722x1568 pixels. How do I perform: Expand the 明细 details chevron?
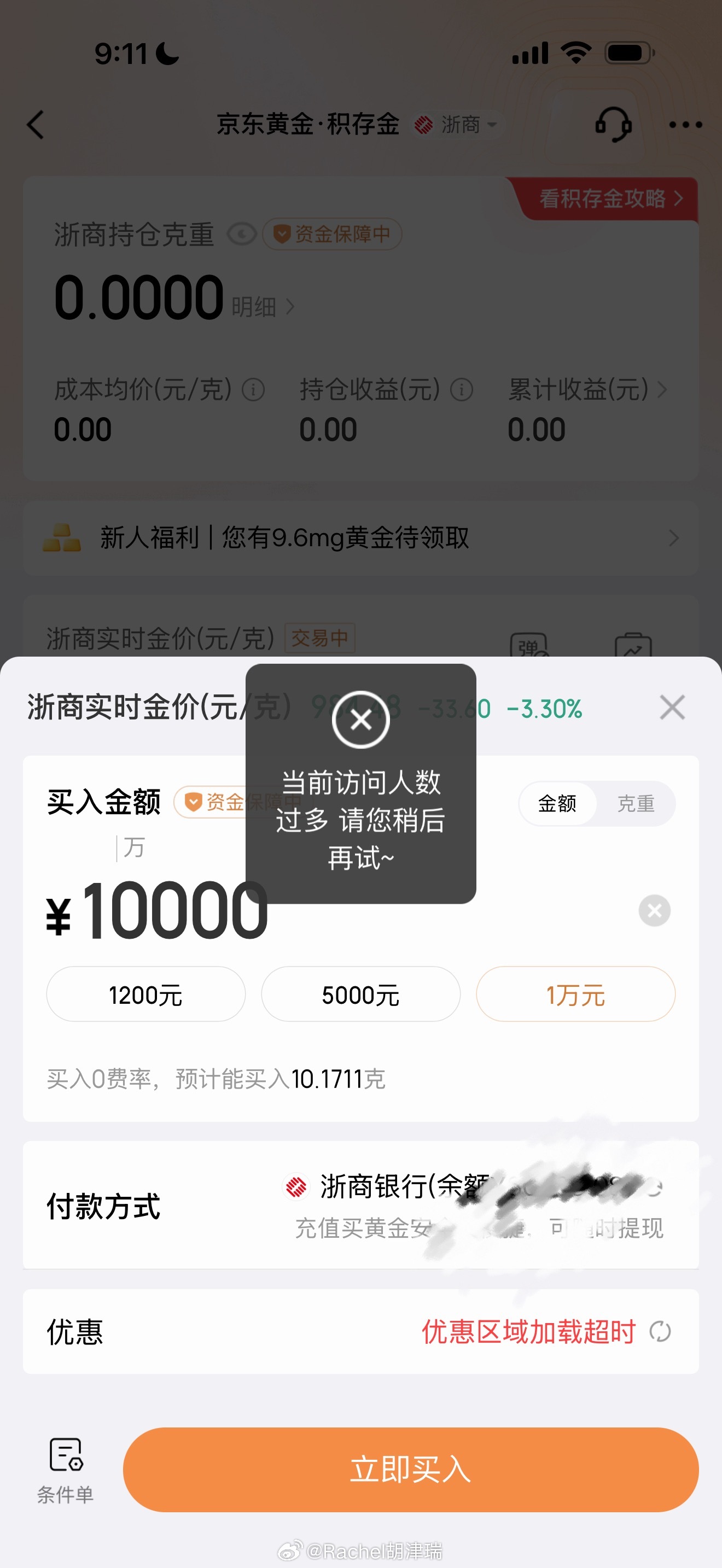coord(264,307)
